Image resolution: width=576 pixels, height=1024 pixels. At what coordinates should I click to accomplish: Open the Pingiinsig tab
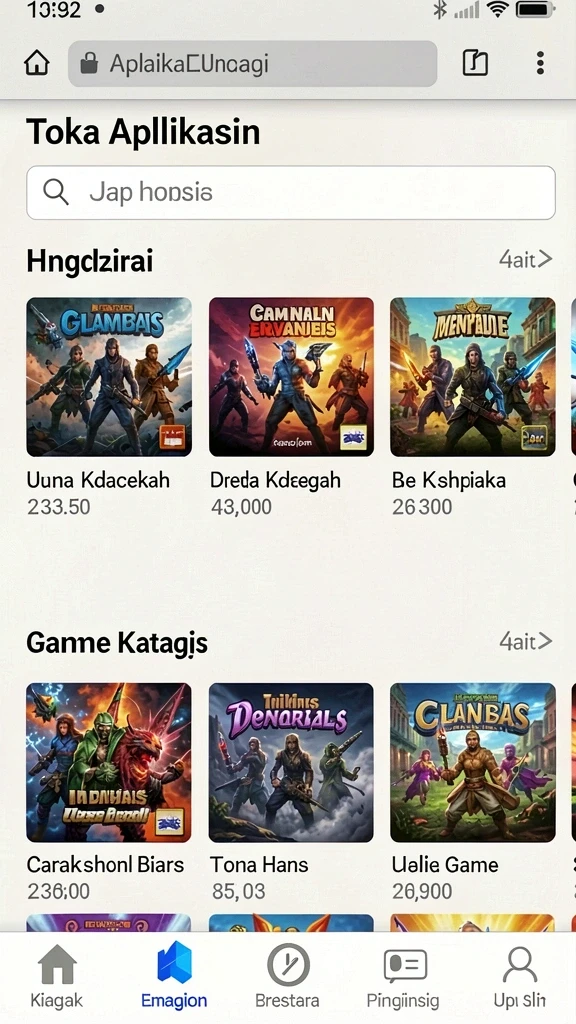[x=403, y=976]
